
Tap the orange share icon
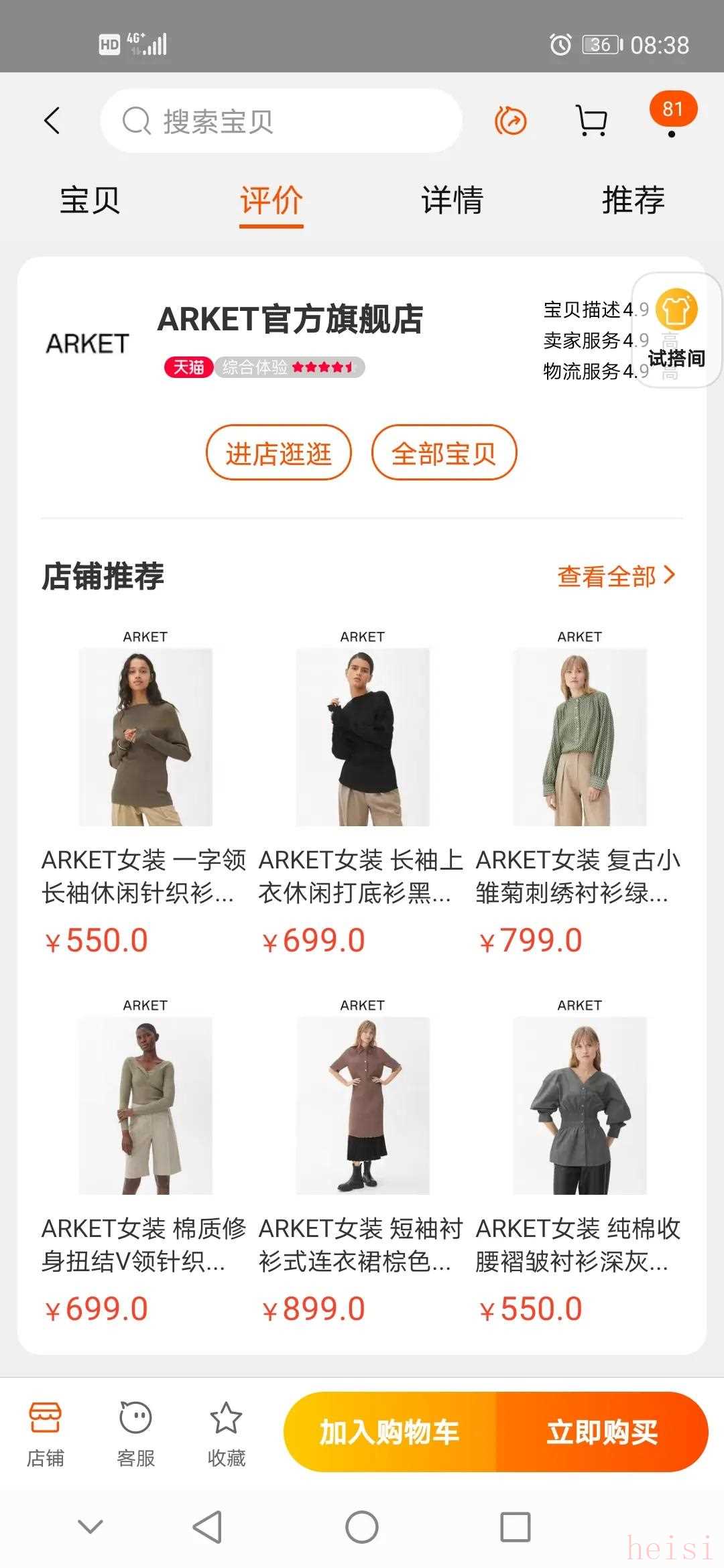coord(511,121)
